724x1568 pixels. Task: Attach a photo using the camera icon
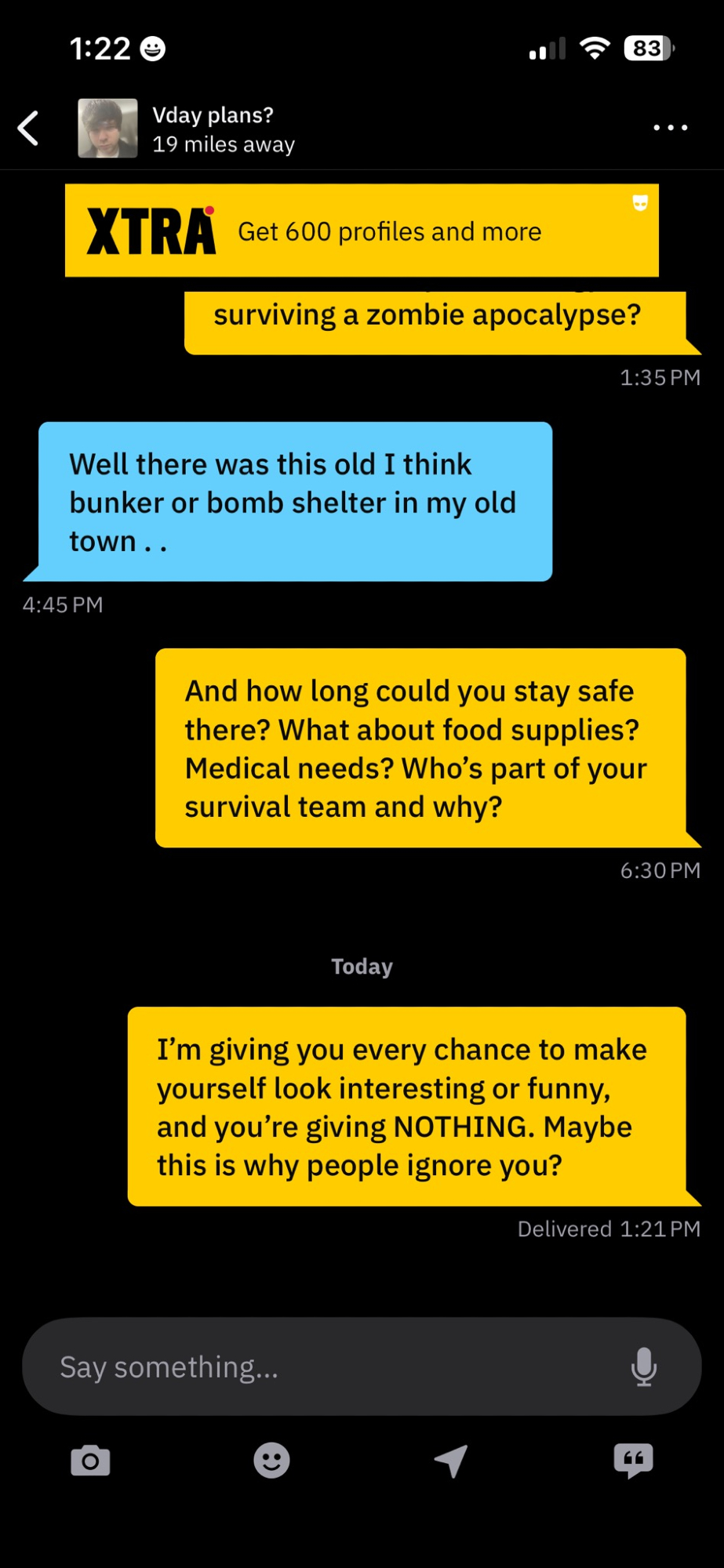(90, 1461)
